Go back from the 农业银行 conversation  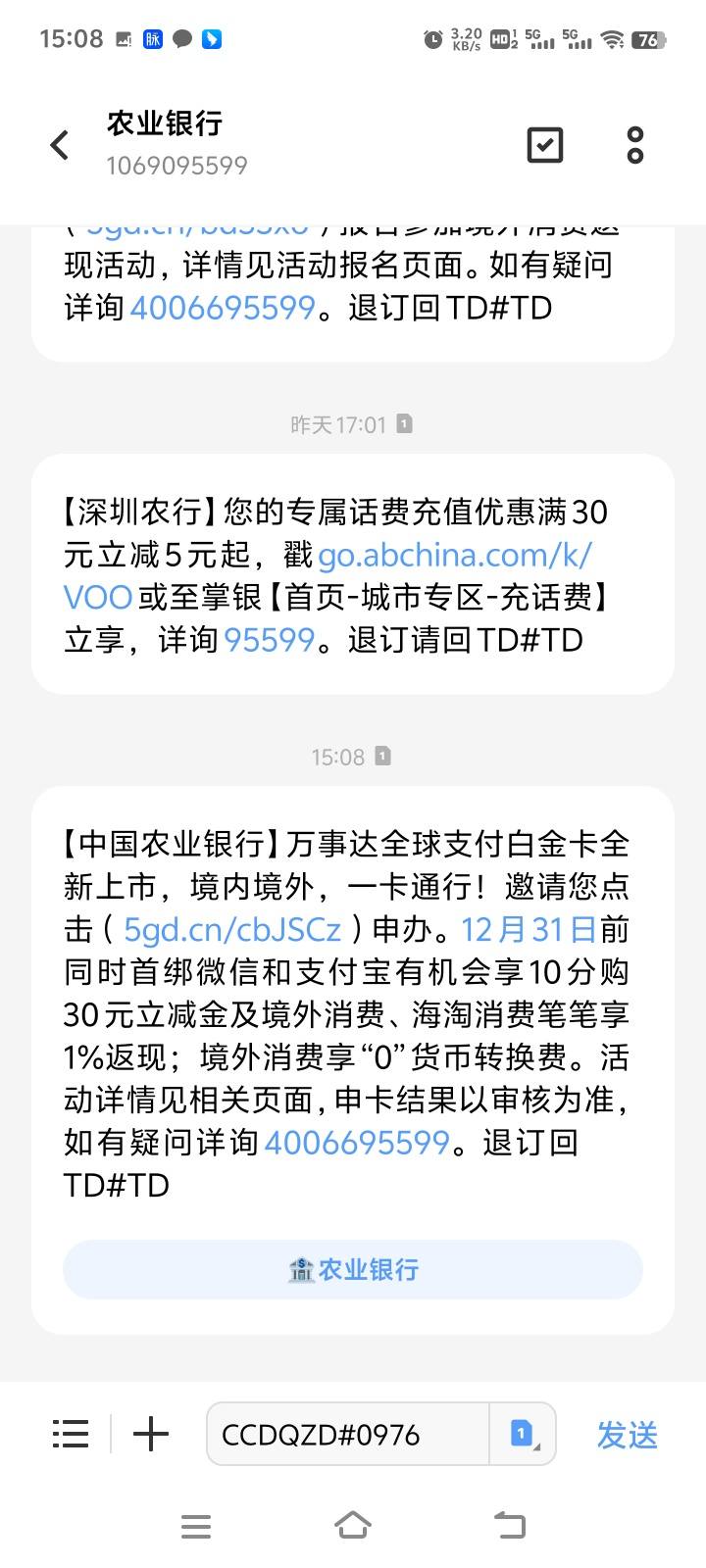tap(60, 145)
